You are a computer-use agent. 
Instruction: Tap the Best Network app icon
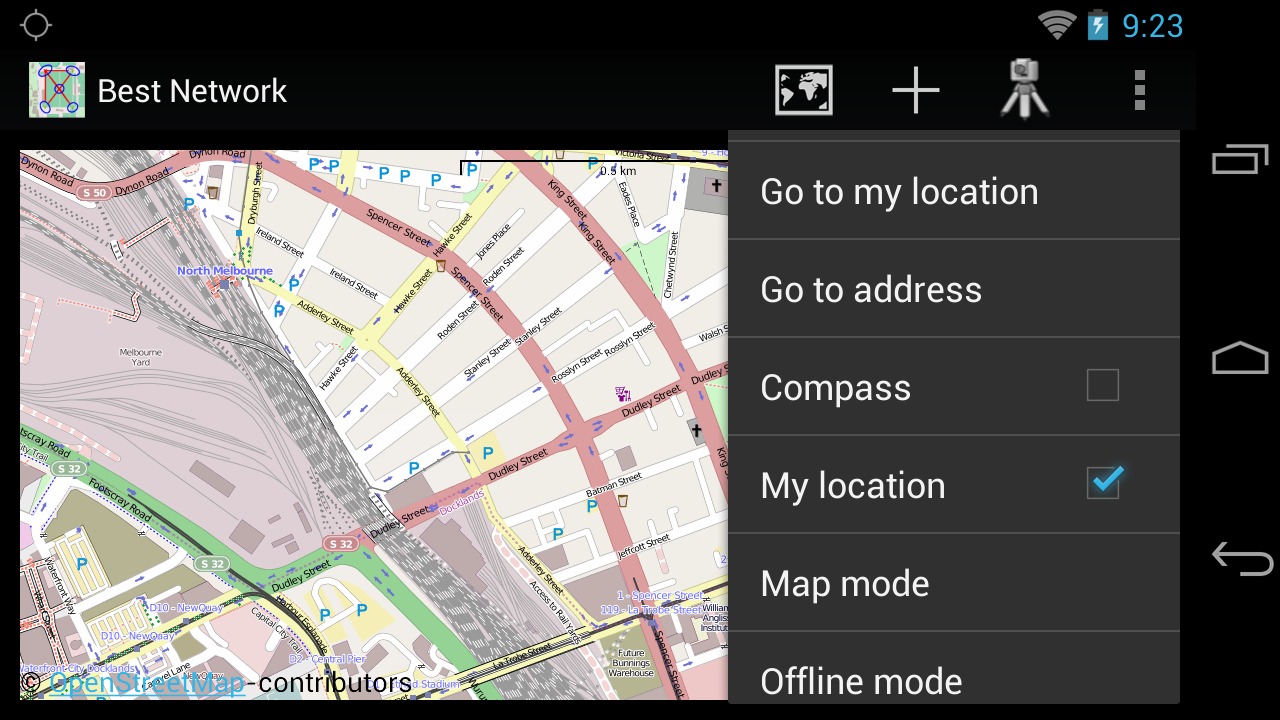tap(57, 91)
